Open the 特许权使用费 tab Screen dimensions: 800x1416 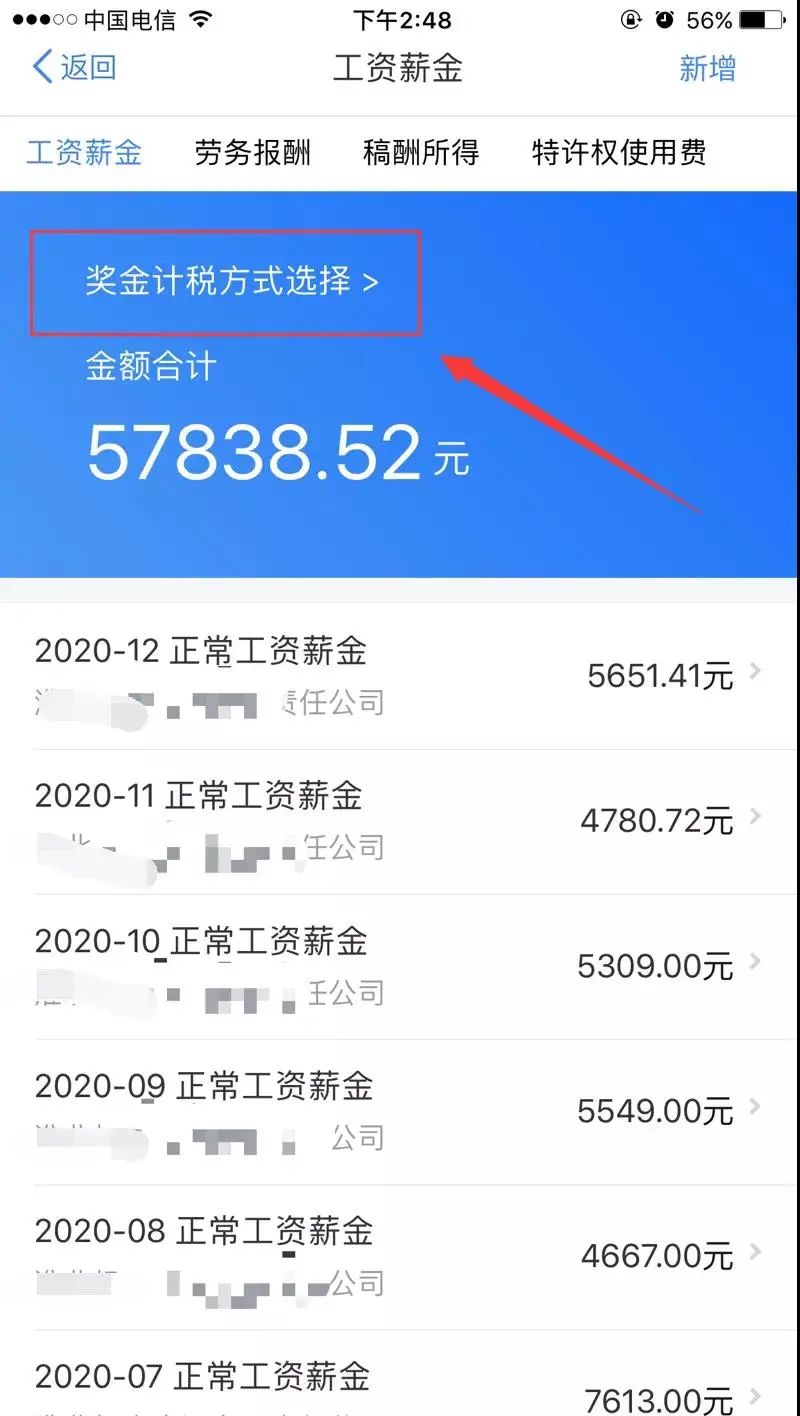pyautogui.click(x=620, y=152)
